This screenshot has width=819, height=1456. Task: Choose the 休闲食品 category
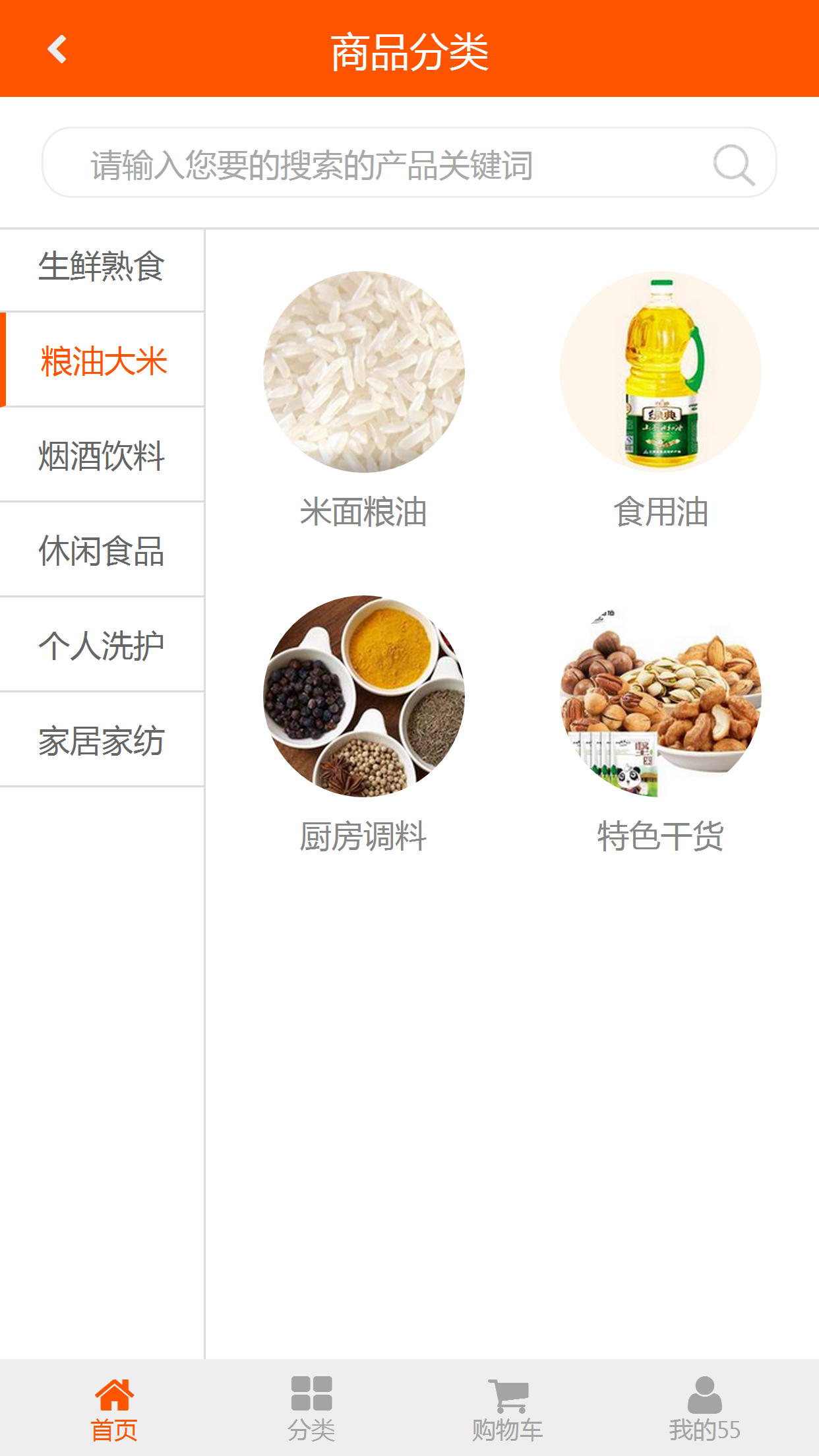click(102, 551)
